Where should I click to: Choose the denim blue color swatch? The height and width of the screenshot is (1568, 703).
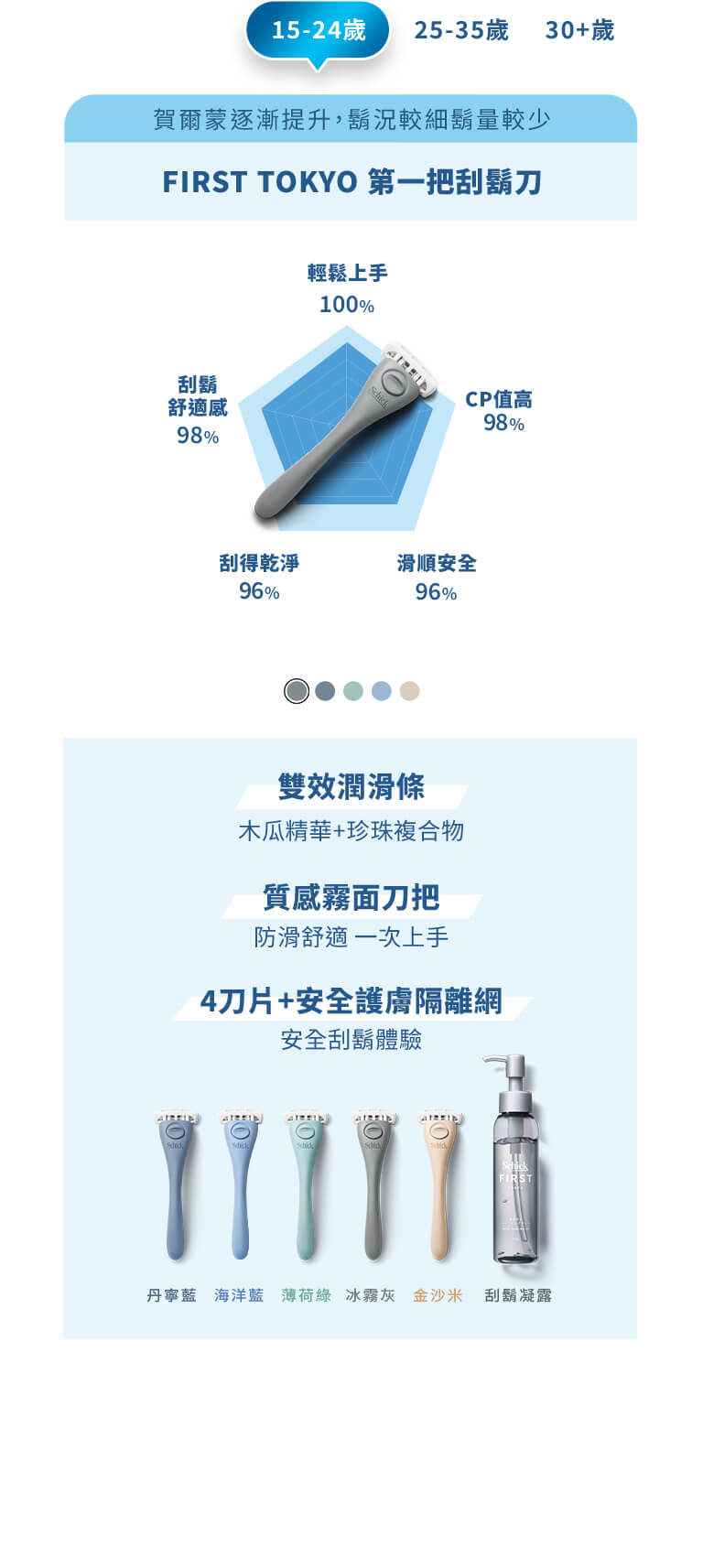click(325, 691)
